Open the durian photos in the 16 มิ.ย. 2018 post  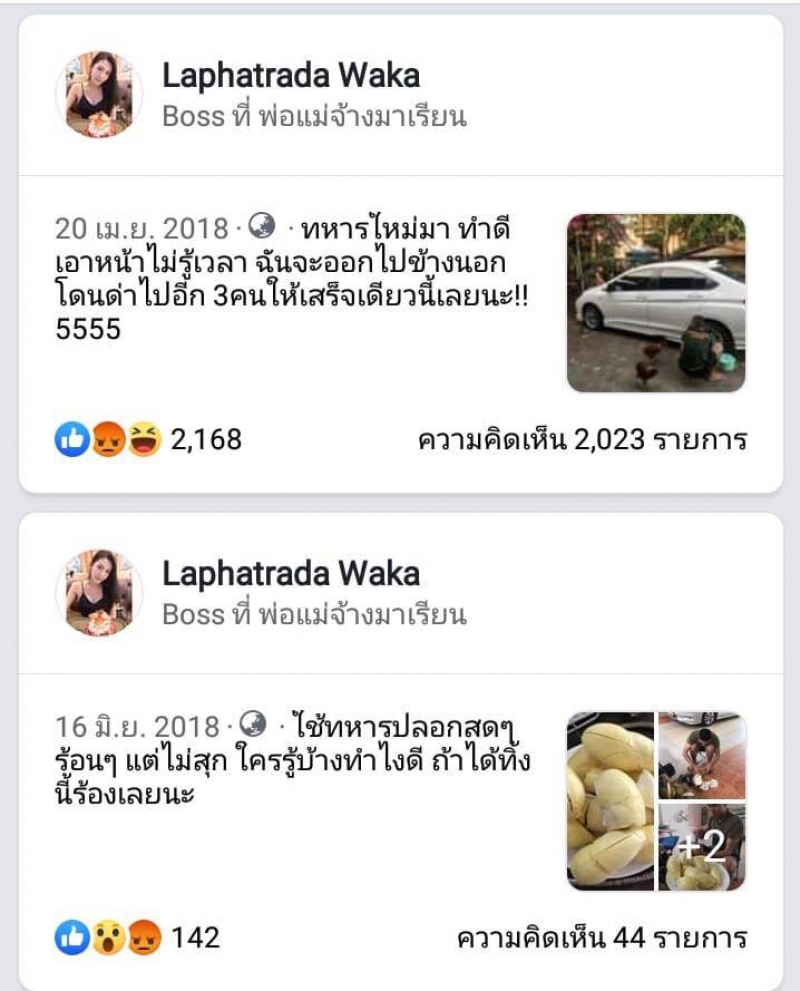click(x=610, y=800)
